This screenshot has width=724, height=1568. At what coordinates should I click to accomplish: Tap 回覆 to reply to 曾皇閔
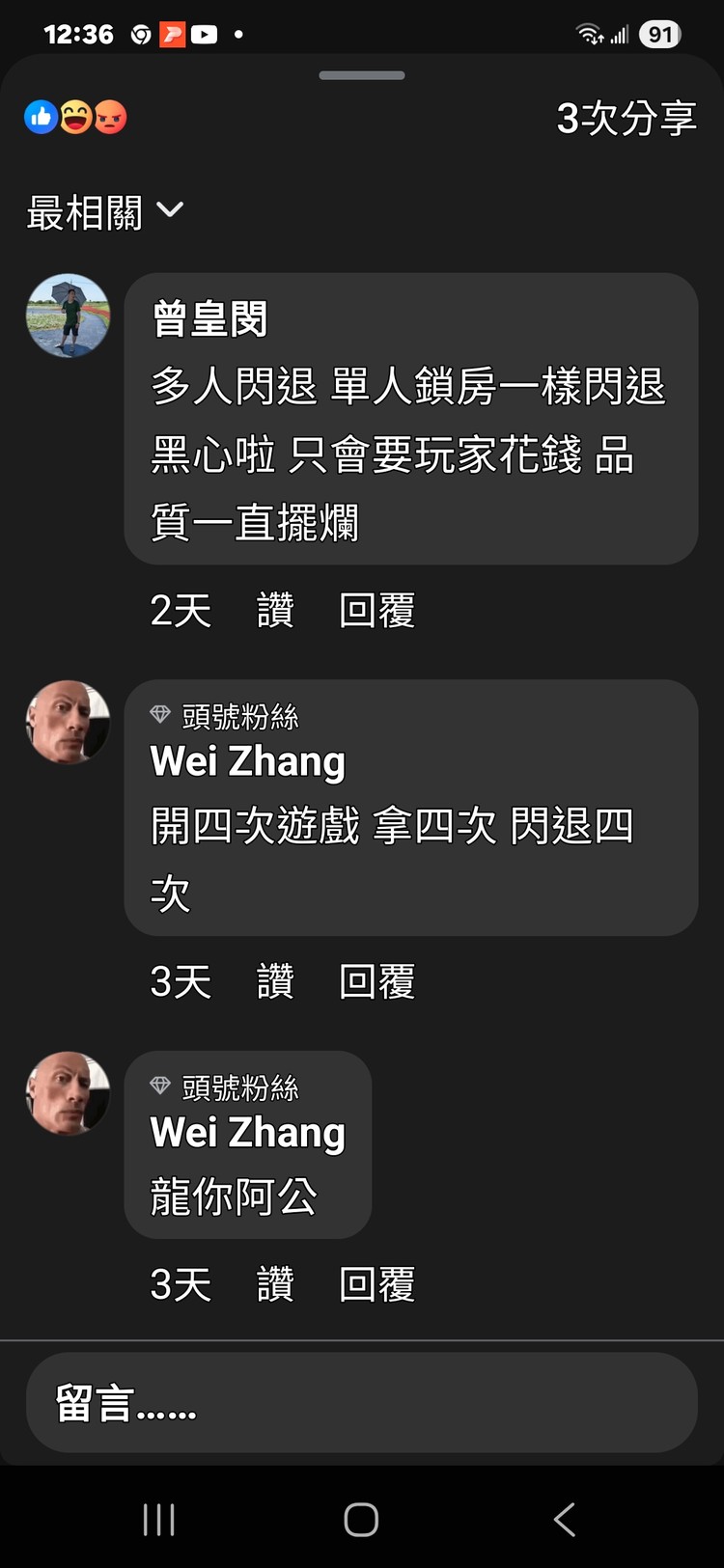pos(376,610)
